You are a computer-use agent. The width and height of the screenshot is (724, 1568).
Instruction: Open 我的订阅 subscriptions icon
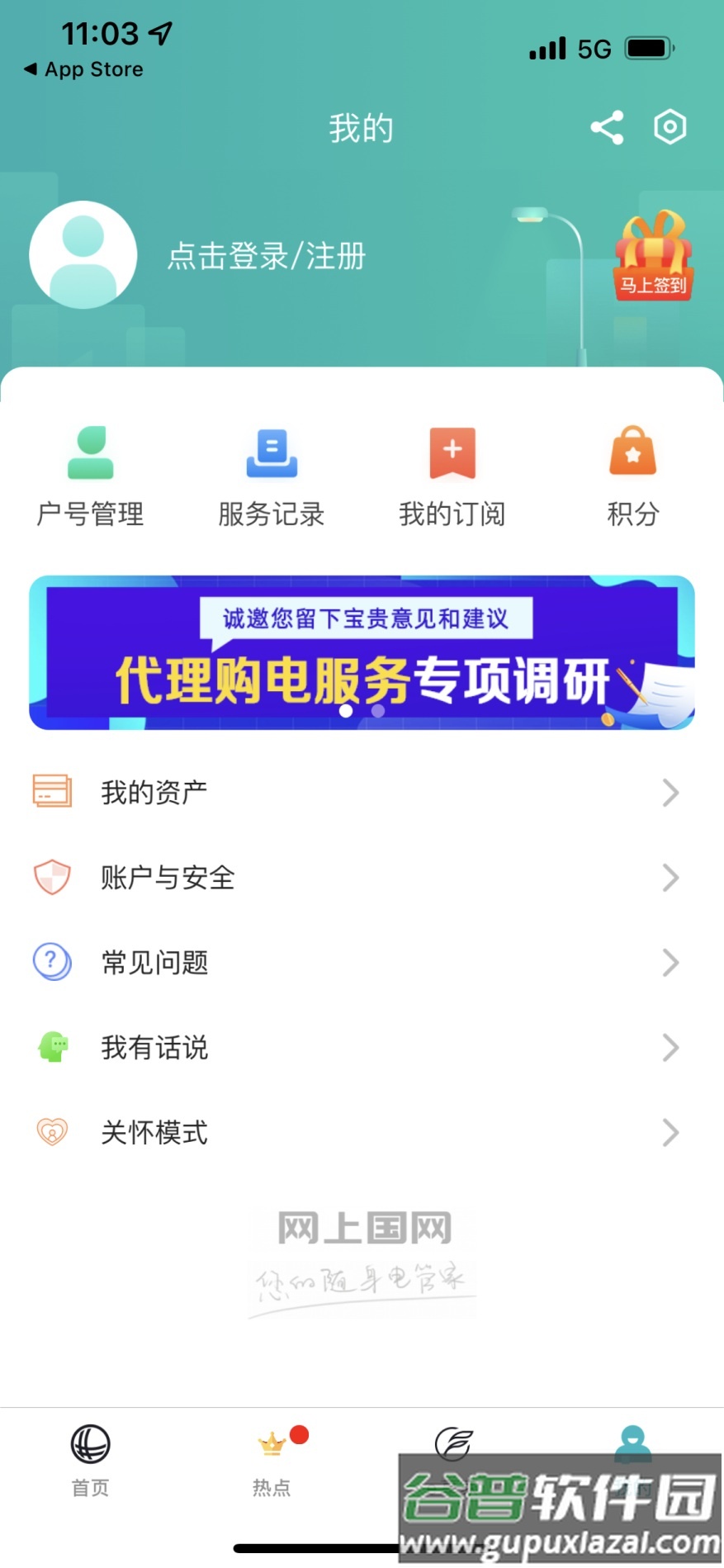(452, 454)
